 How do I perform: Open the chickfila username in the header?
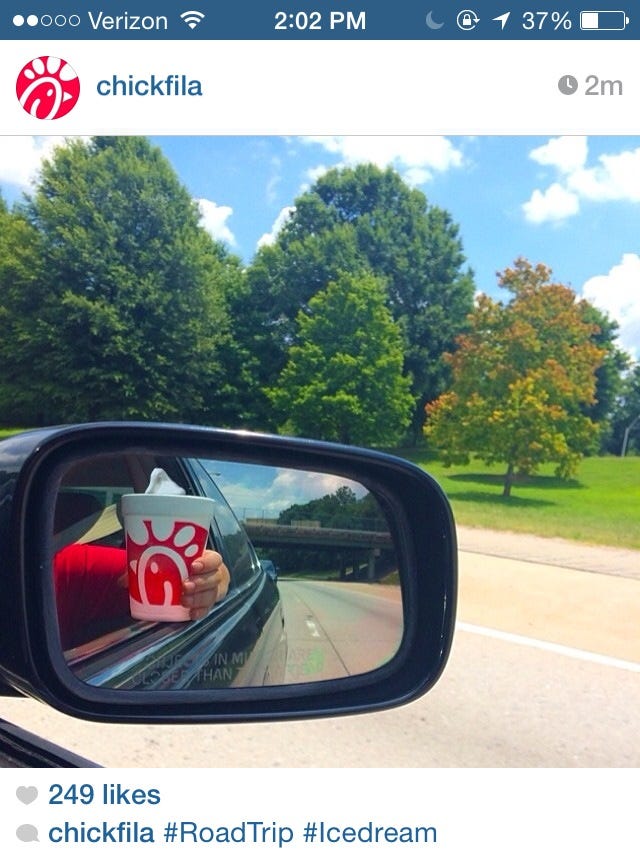point(149,86)
